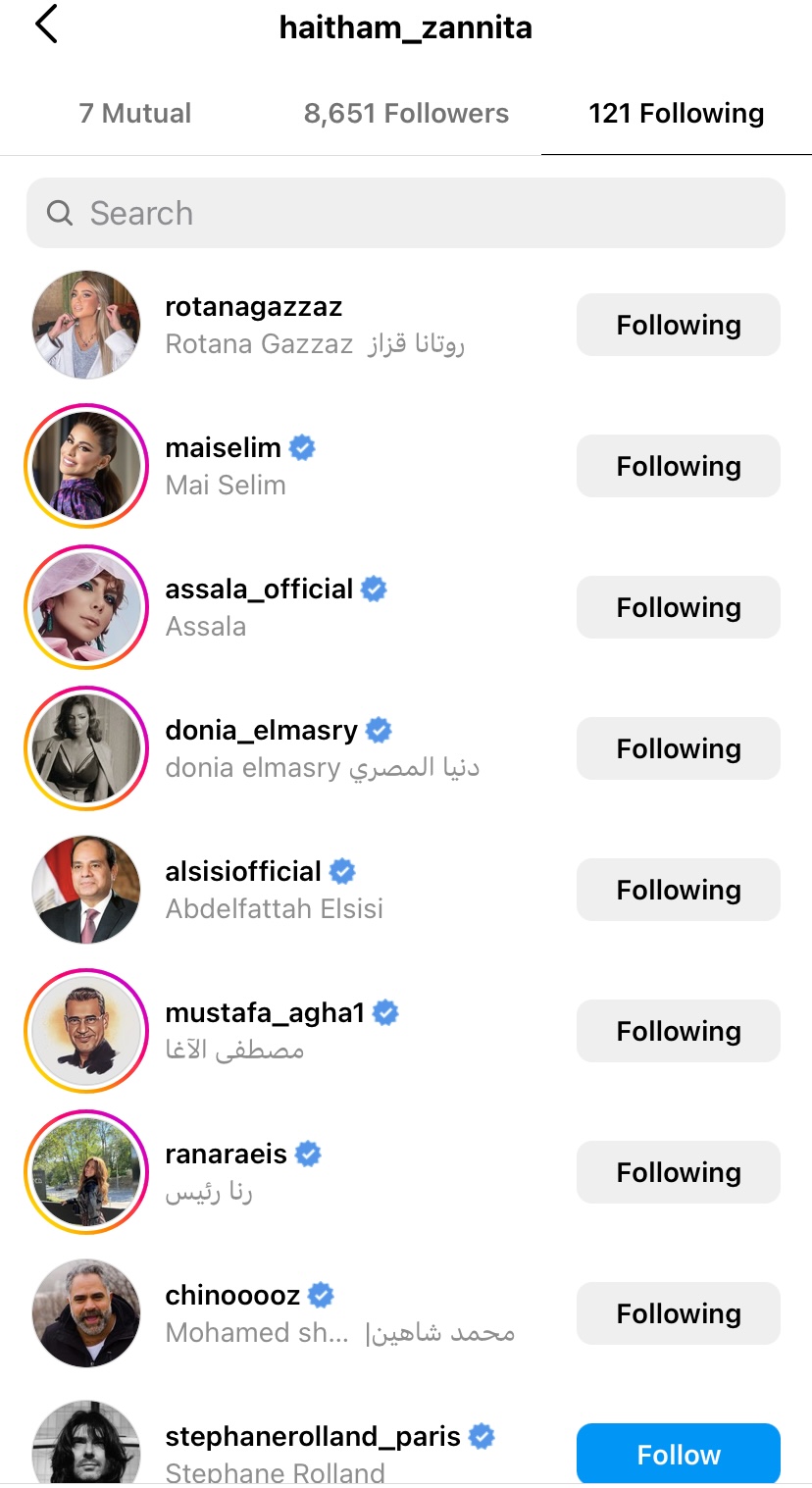812x1488 pixels.
Task: Tap Following button next to rotanagazzaz
Action: click(x=678, y=325)
